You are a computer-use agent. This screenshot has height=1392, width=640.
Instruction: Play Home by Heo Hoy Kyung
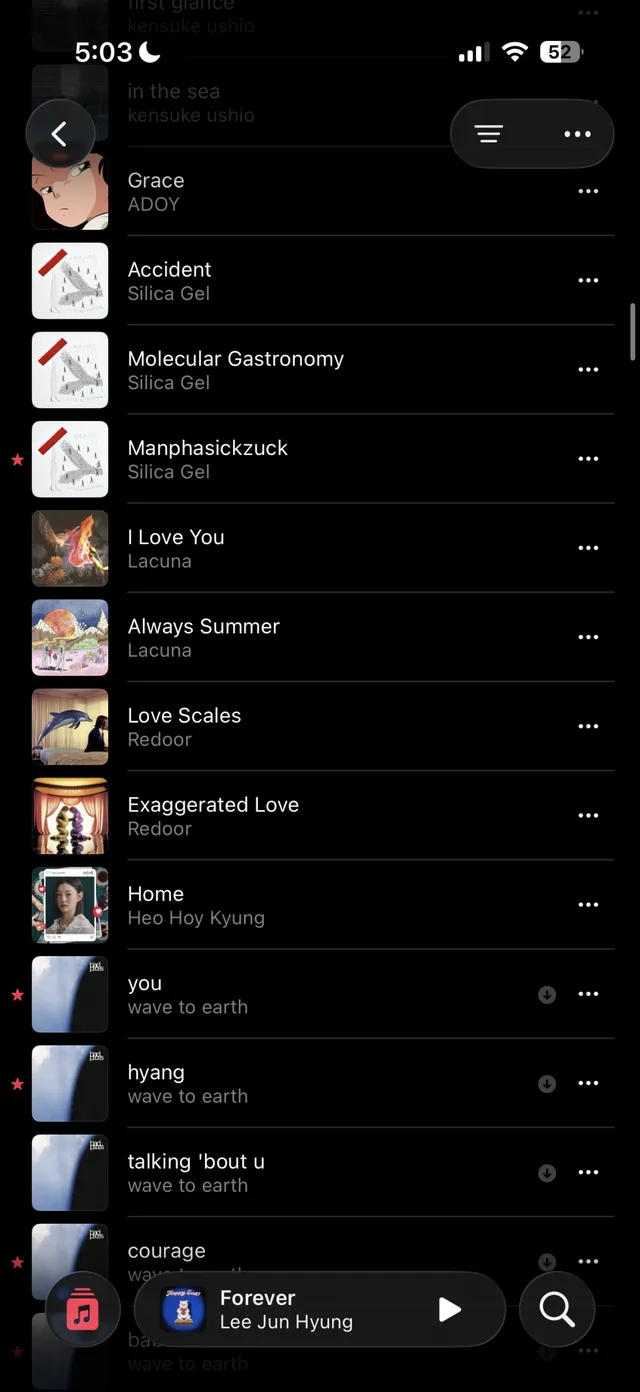[321, 905]
